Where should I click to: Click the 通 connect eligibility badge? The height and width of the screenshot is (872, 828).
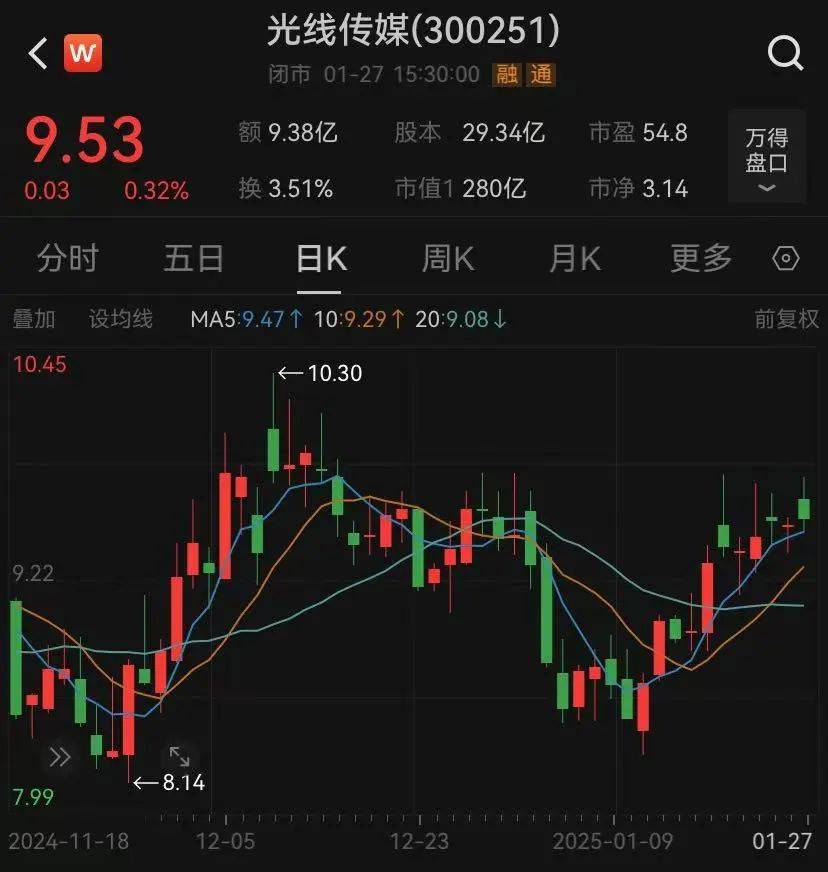pyautogui.click(x=540, y=74)
